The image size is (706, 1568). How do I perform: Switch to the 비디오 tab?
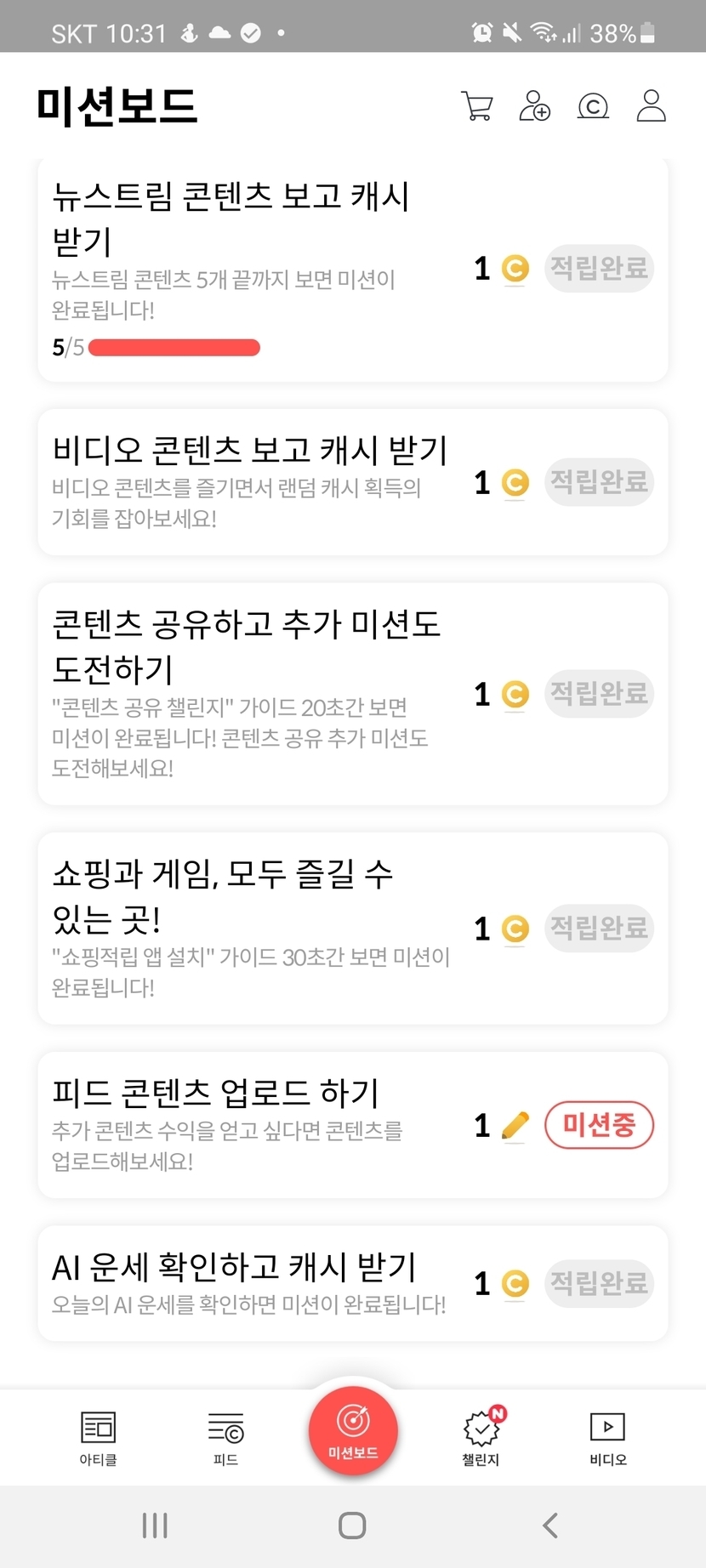pos(607,1438)
